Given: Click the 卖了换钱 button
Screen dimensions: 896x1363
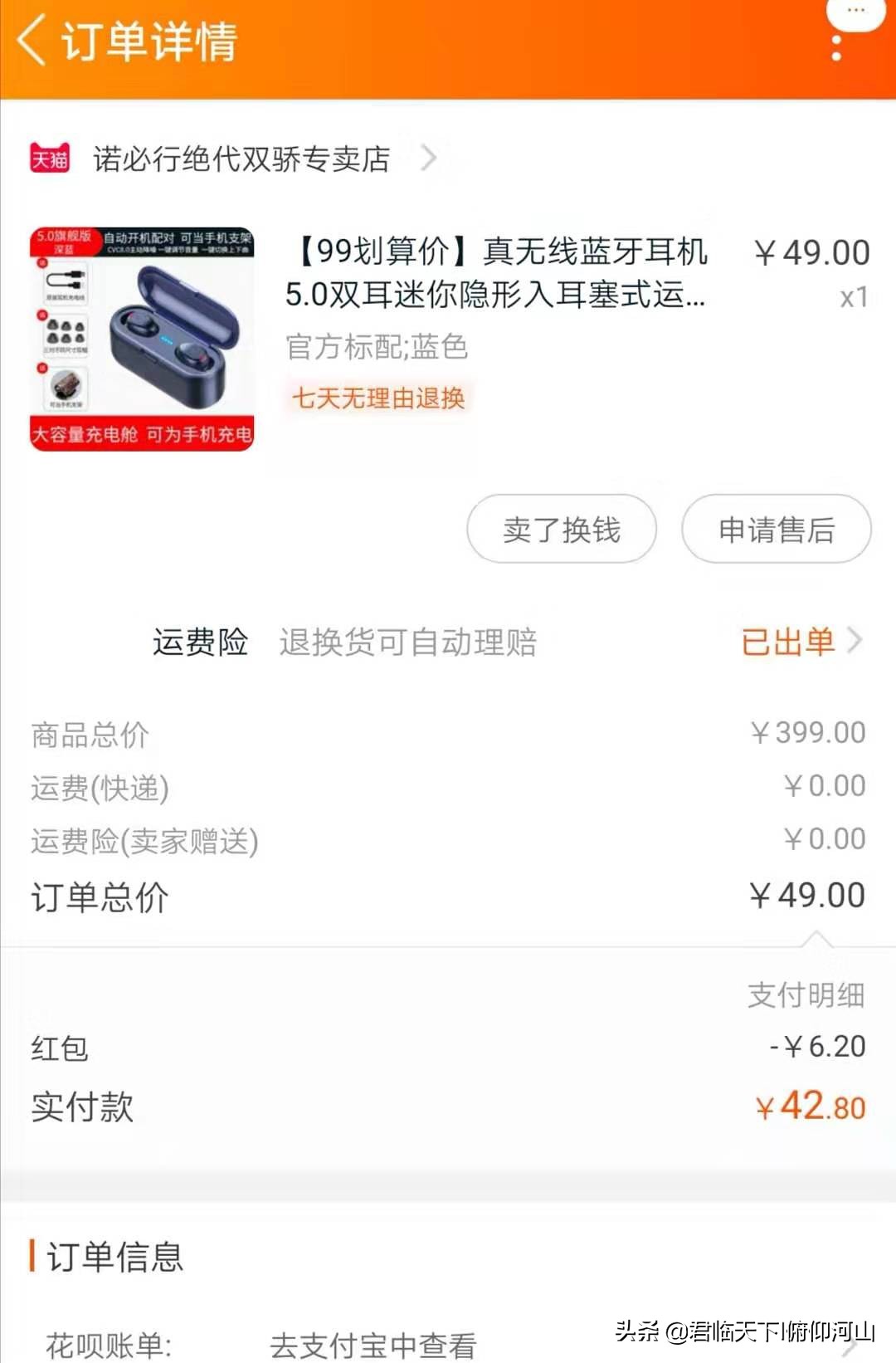Looking at the screenshot, I should coord(560,529).
